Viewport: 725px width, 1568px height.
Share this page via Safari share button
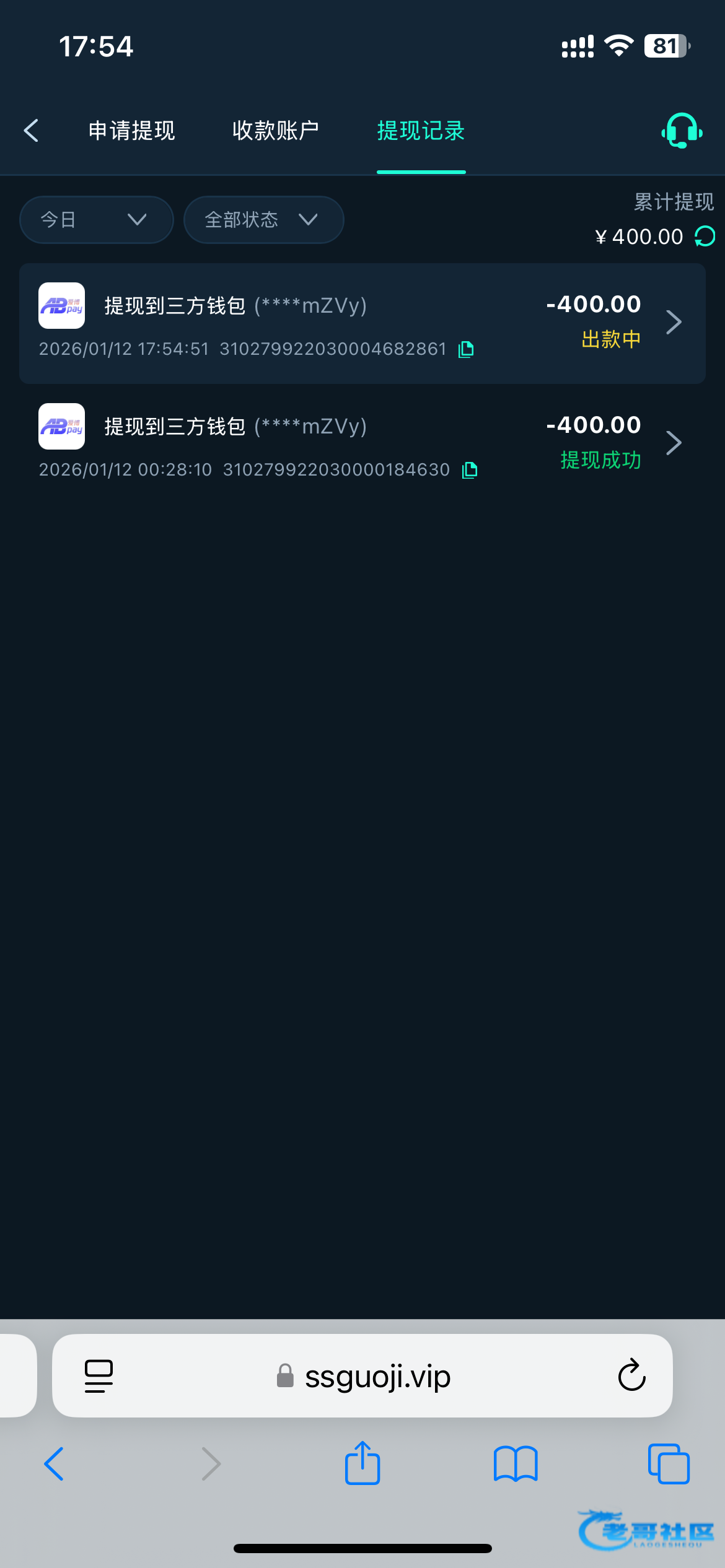click(x=362, y=1464)
